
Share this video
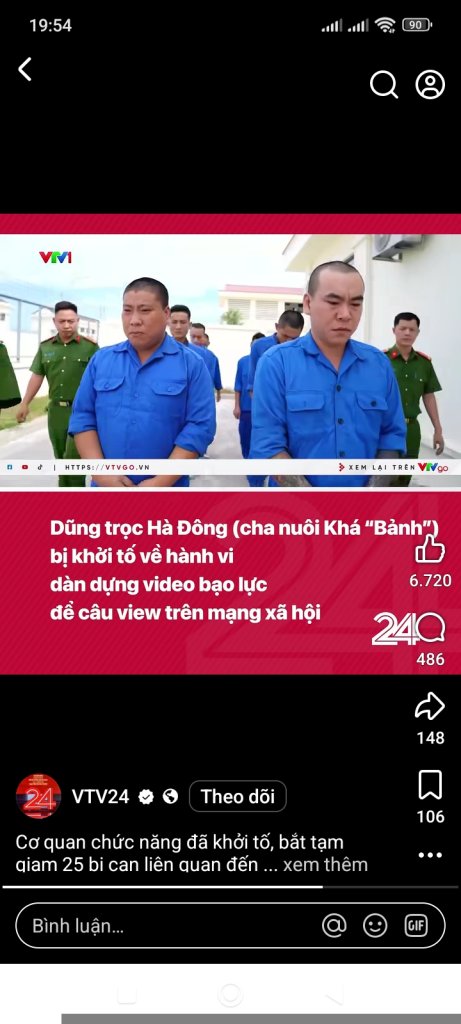tap(430, 707)
